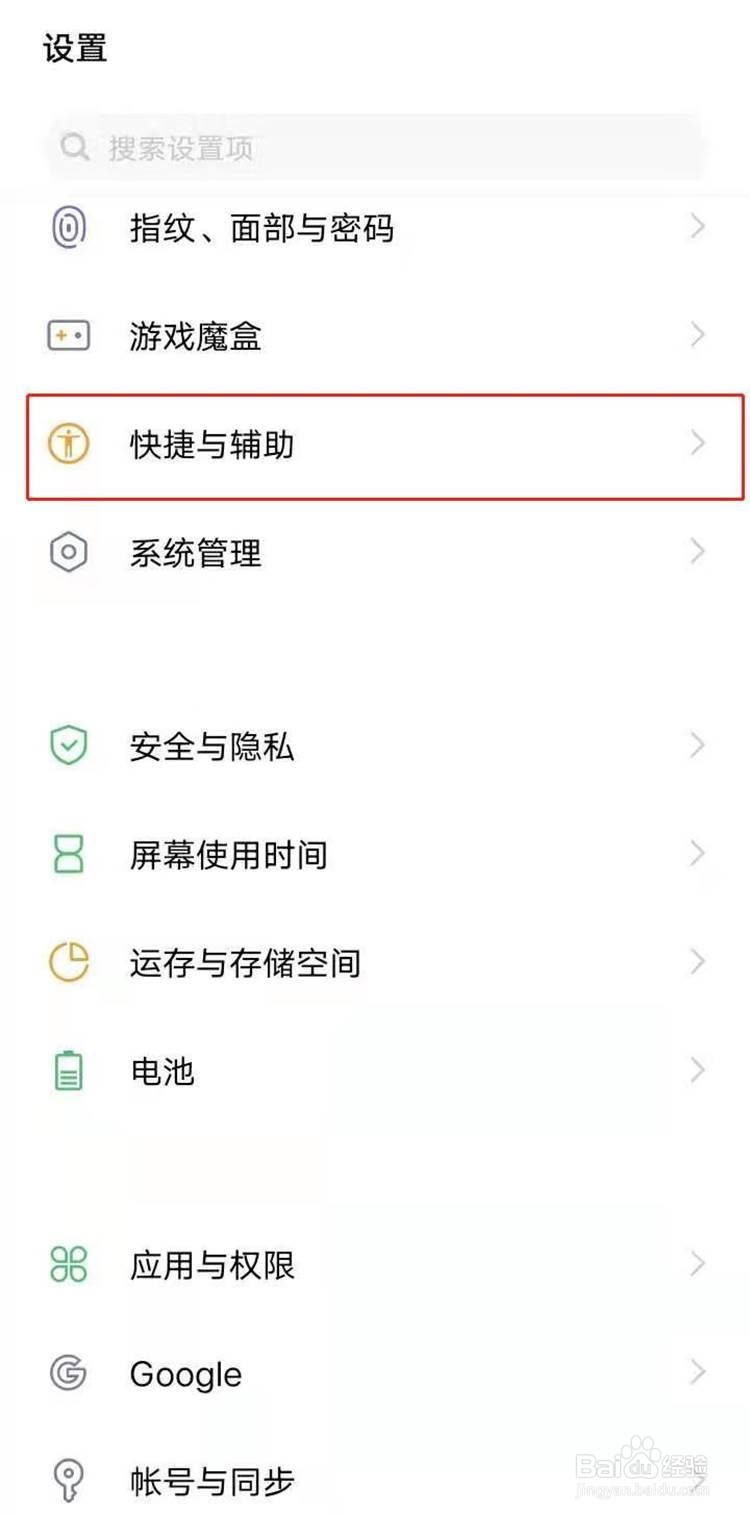Click the battery icon beside 电池
The height and width of the screenshot is (1516, 750).
click(x=68, y=1071)
